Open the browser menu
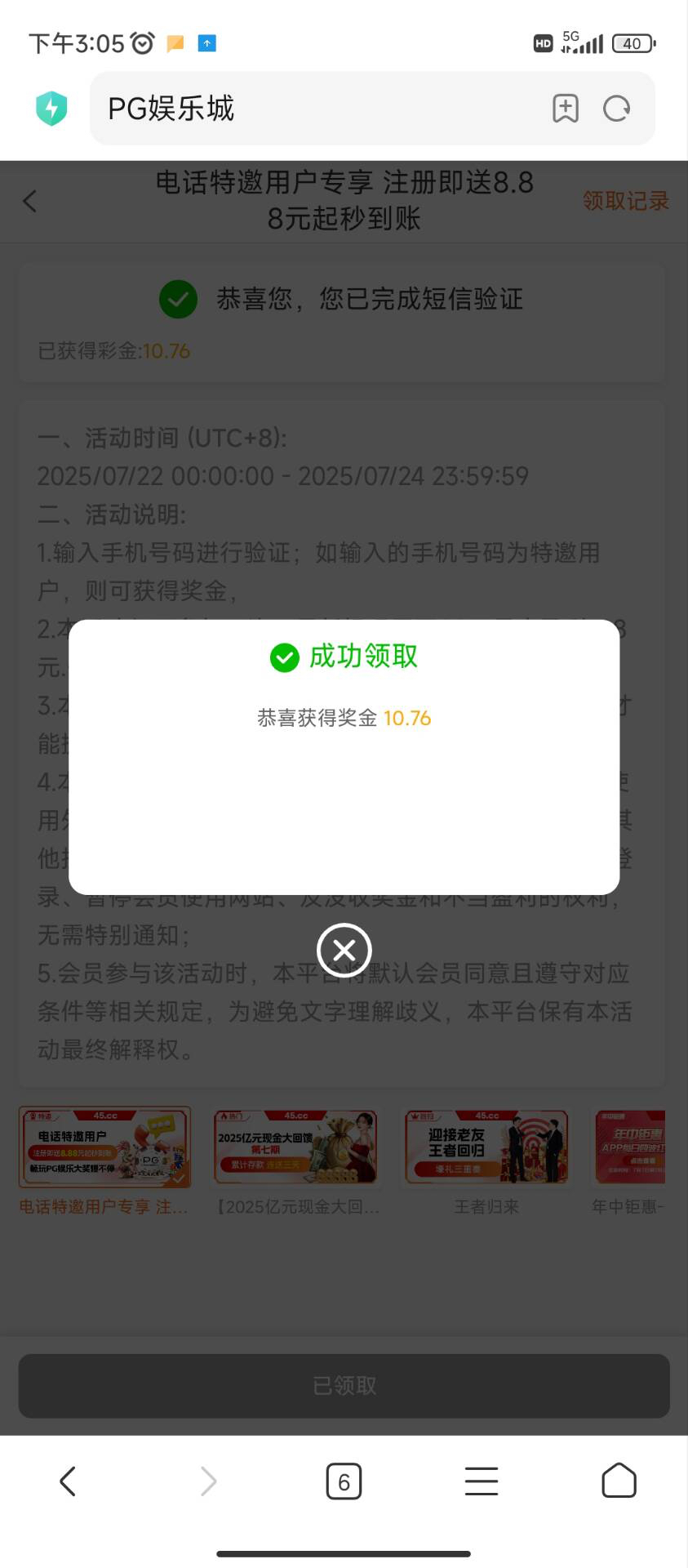This screenshot has width=688, height=1568. coord(481,1481)
